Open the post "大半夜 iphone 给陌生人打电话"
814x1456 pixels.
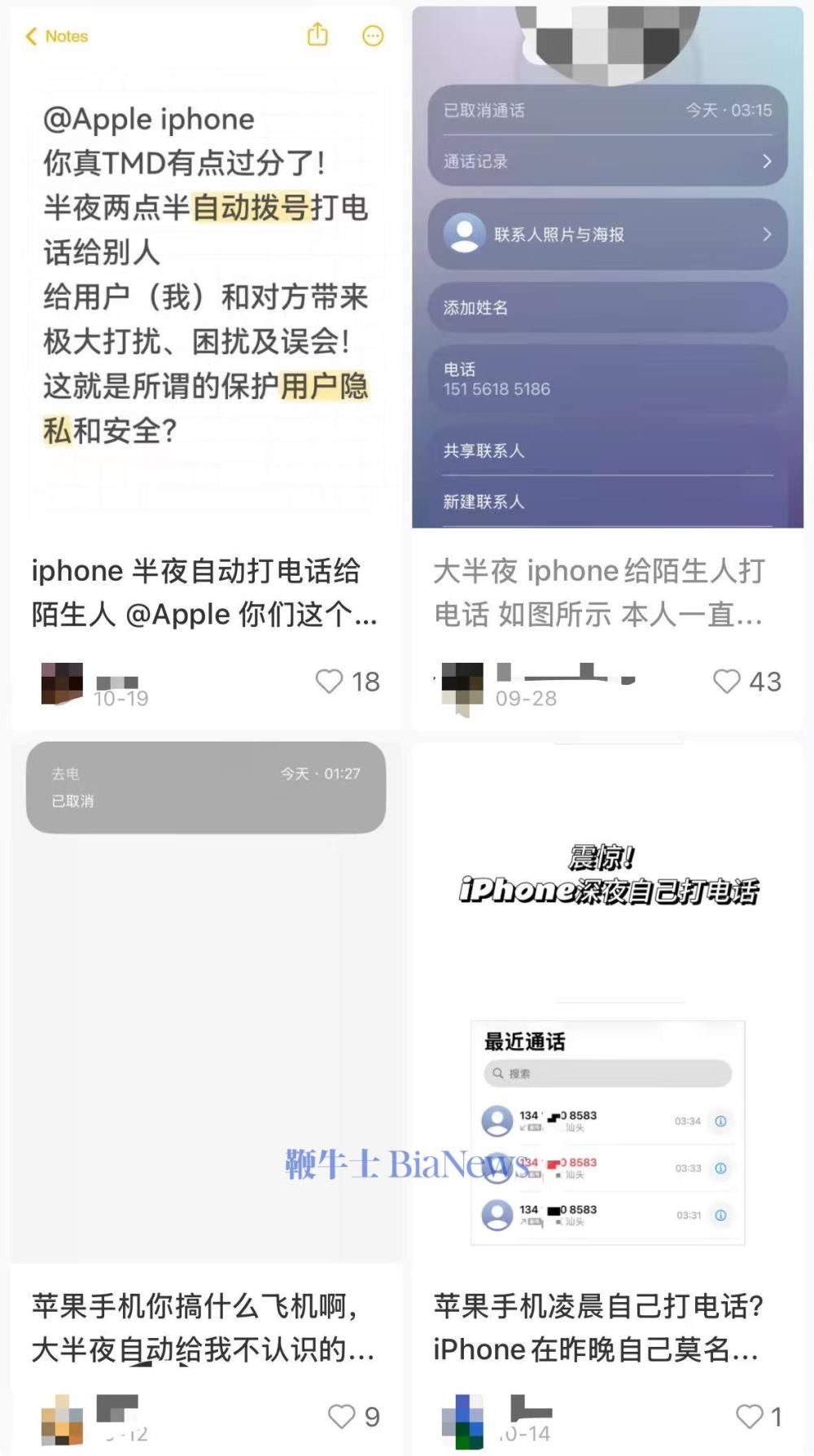point(599,592)
